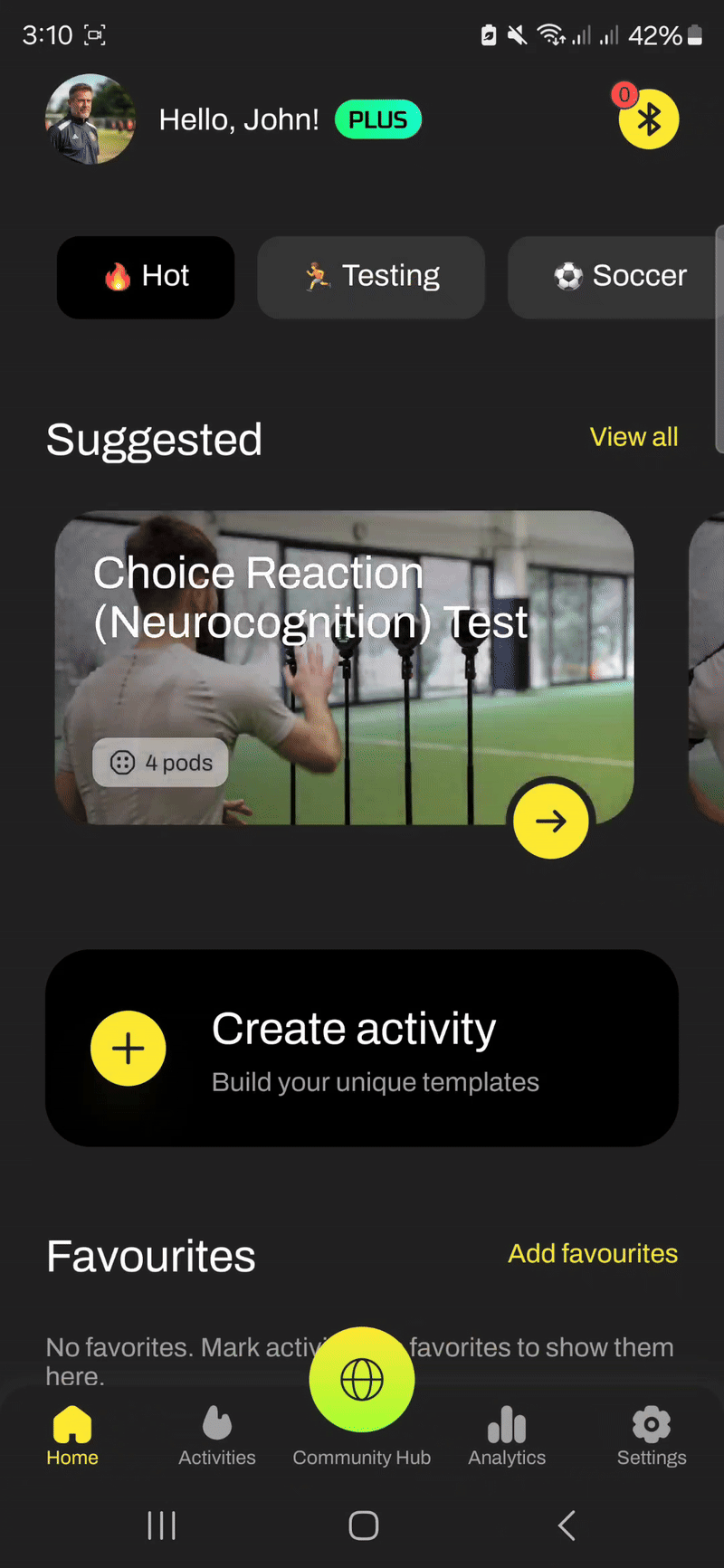Tap Add favourites link
The image size is (724, 1568).
tap(593, 1253)
